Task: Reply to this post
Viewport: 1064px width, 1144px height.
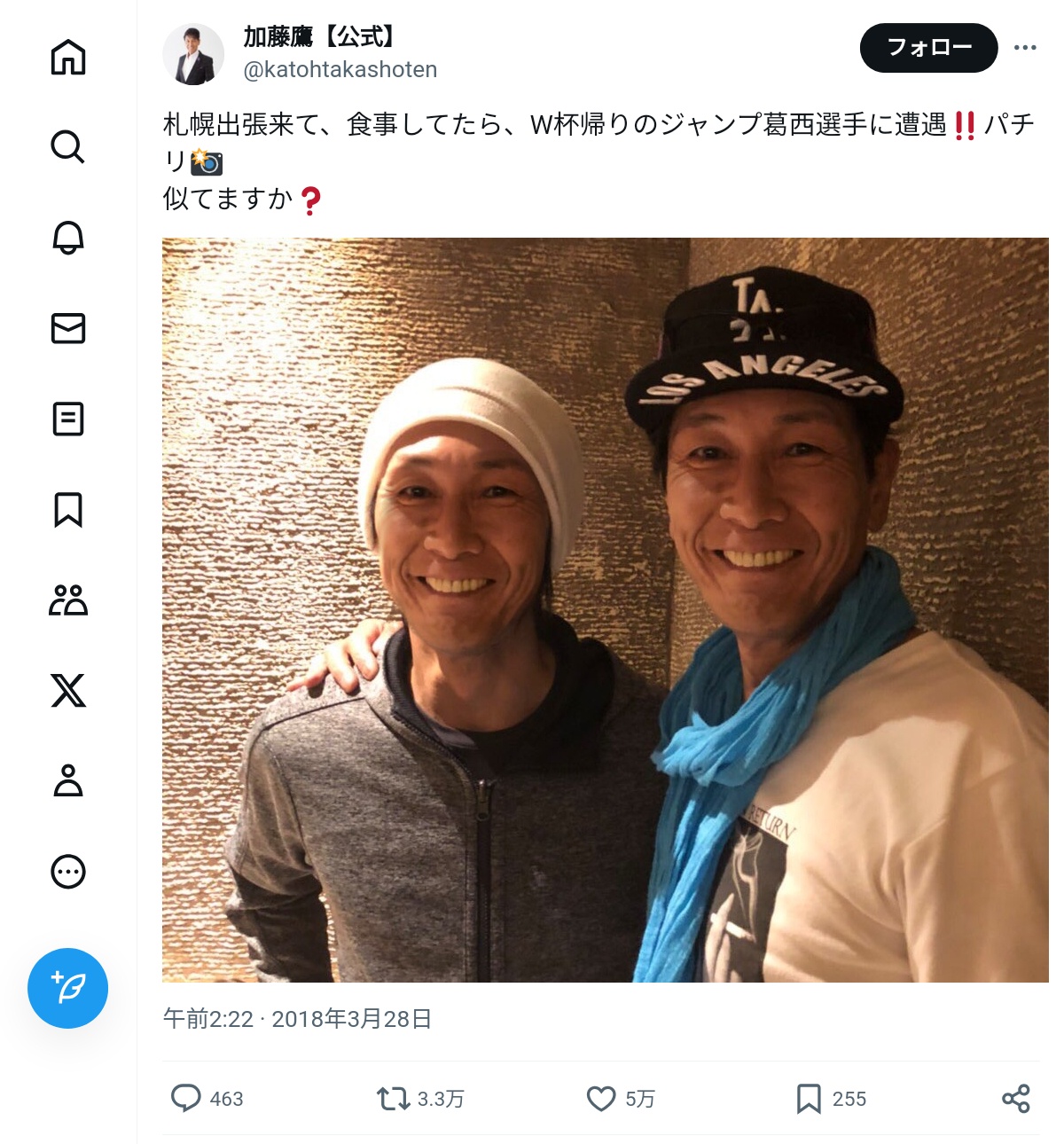Action: click(186, 1099)
